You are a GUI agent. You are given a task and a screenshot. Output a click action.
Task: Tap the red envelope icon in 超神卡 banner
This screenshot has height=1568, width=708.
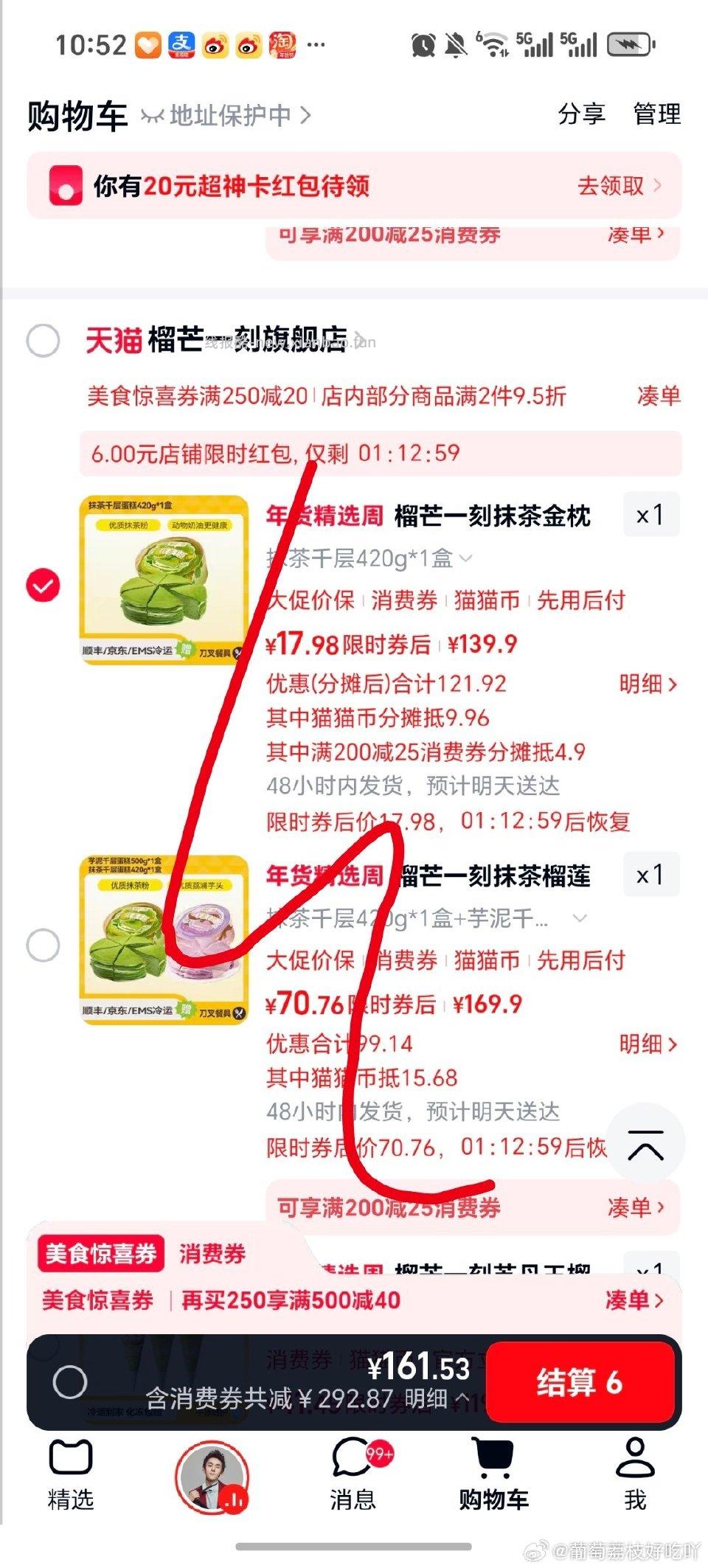(67, 187)
